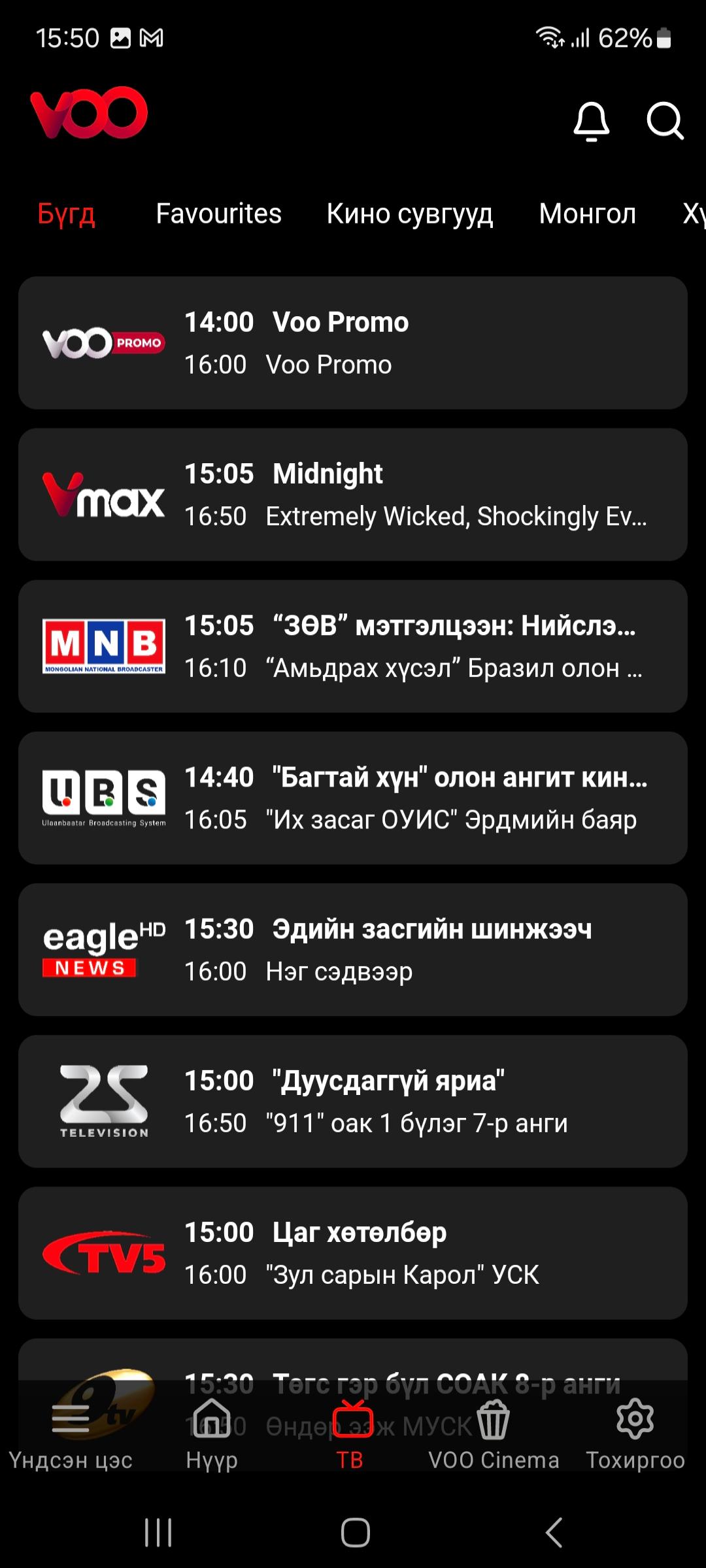Go to the Нүүр home tab

pos(212,1434)
